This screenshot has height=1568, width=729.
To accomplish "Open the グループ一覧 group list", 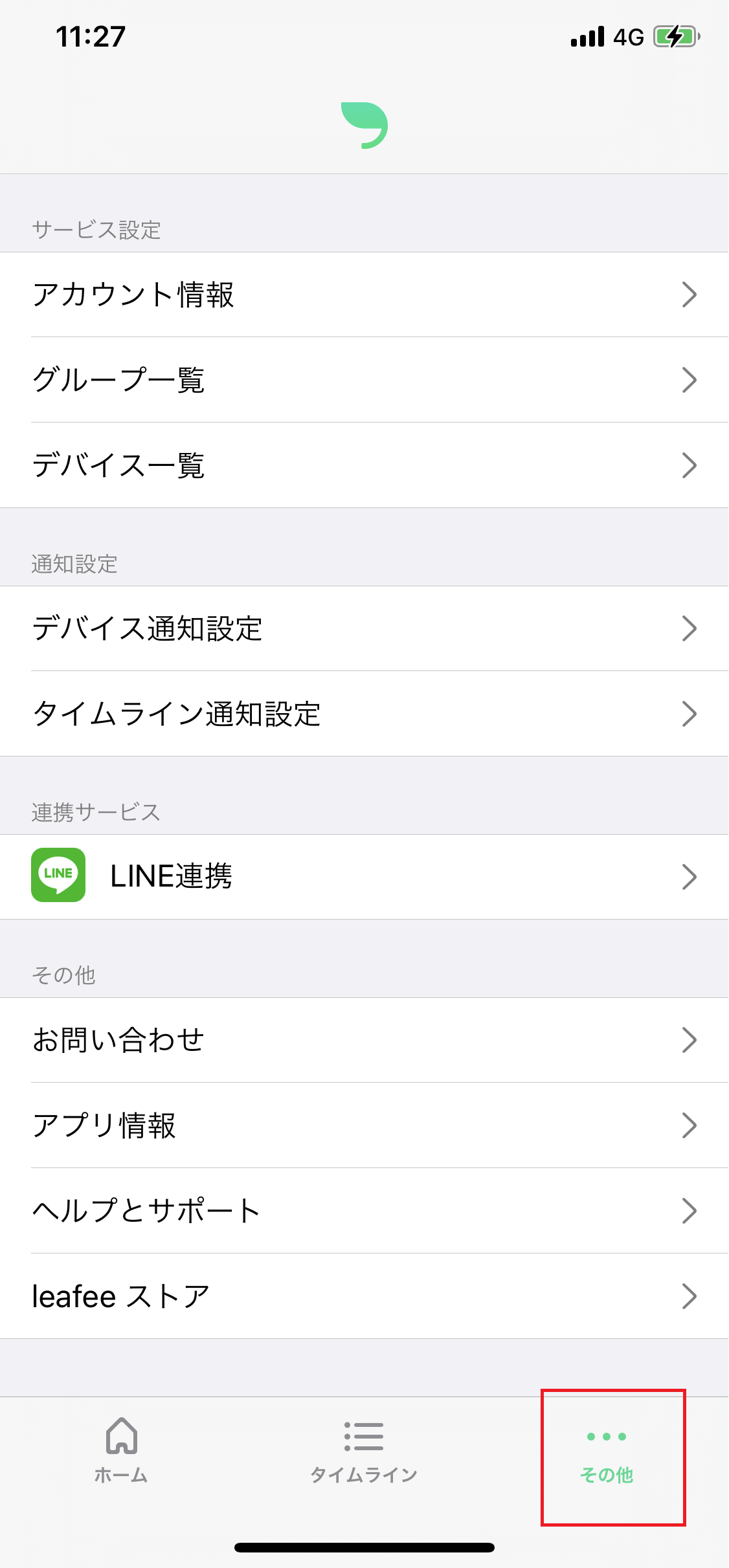I will [x=364, y=380].
